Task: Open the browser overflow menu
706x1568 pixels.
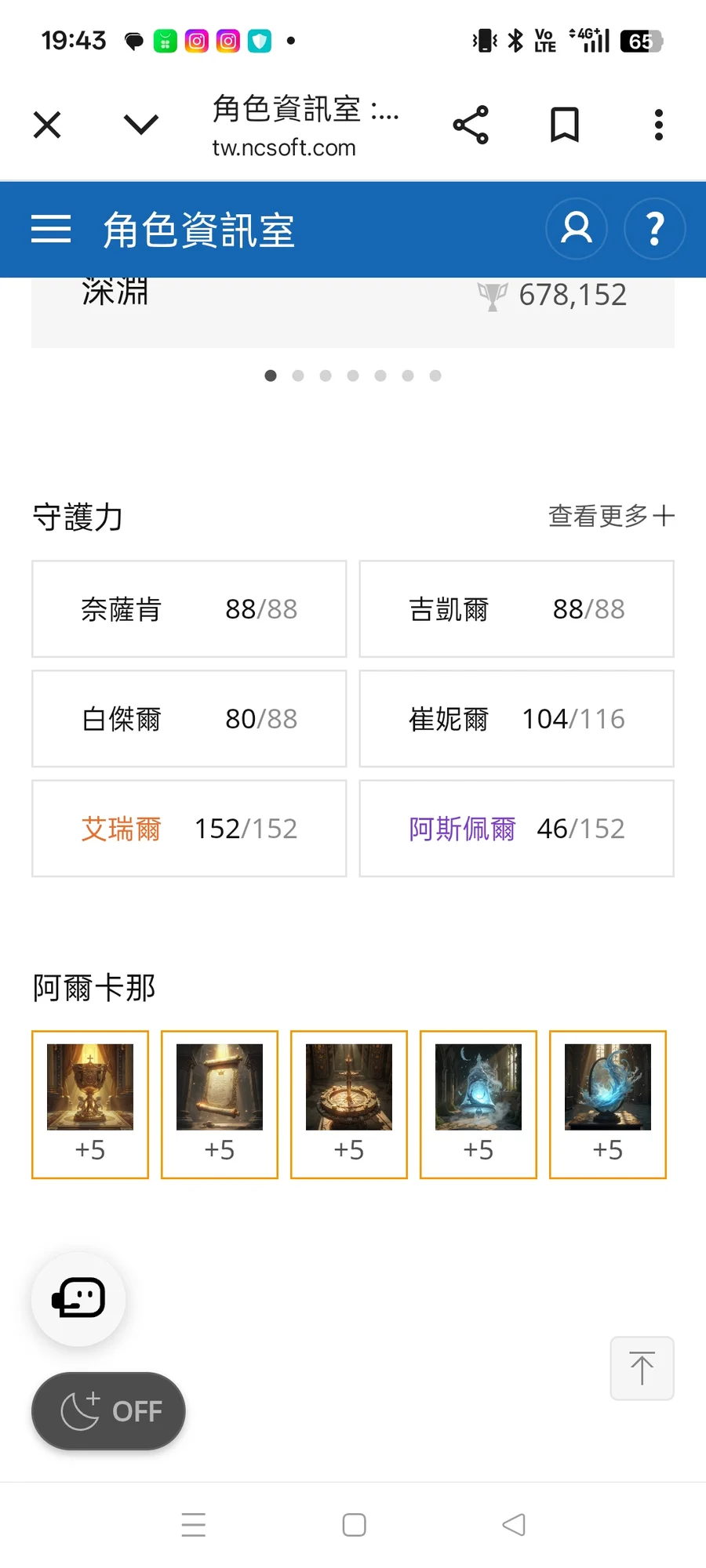Action: [x=659, y=125]
